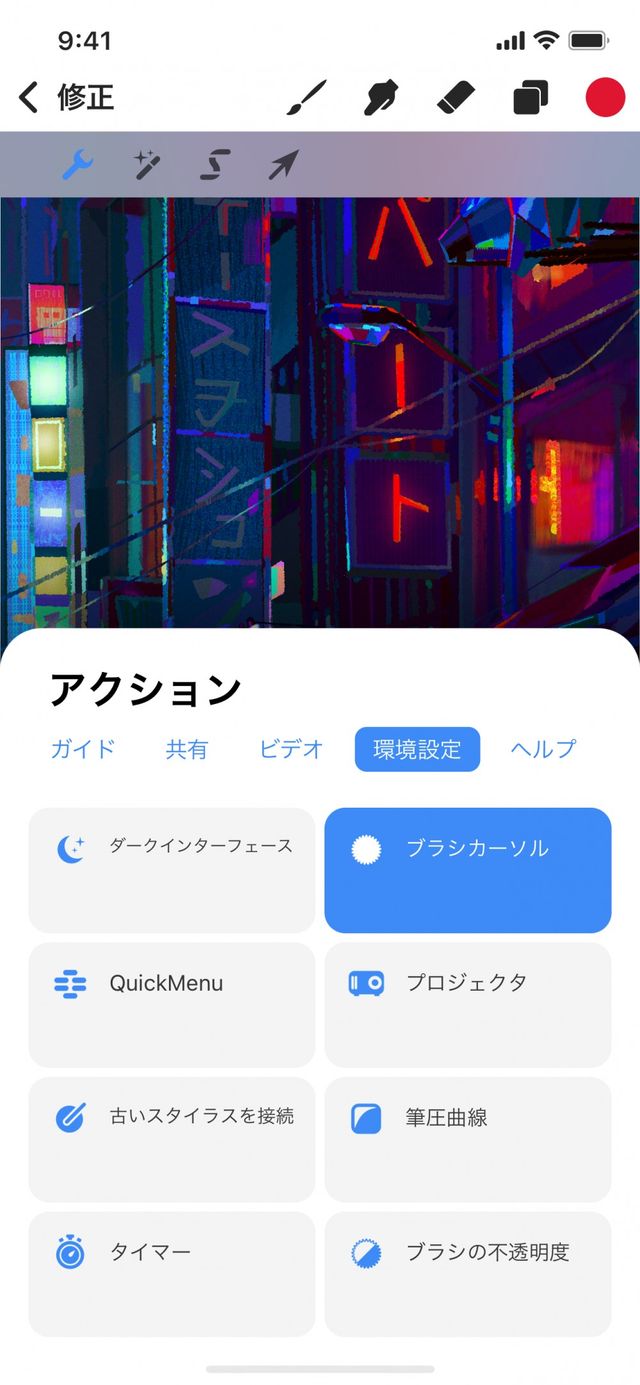Switch to the 共有 tab
Screen dimensions: 640x1385
point(186,749)
